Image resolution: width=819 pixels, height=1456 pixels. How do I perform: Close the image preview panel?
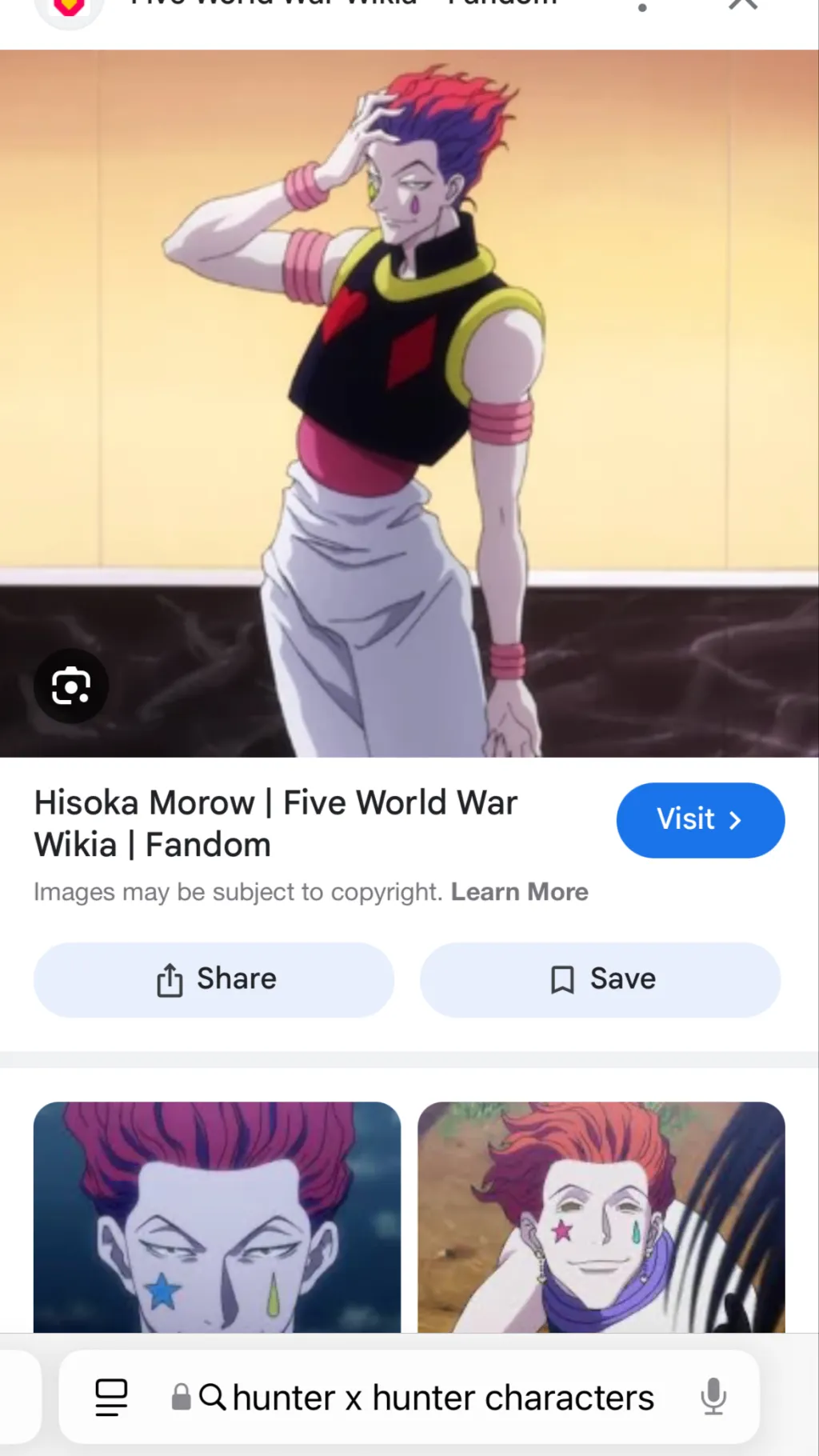coord(742,6)
